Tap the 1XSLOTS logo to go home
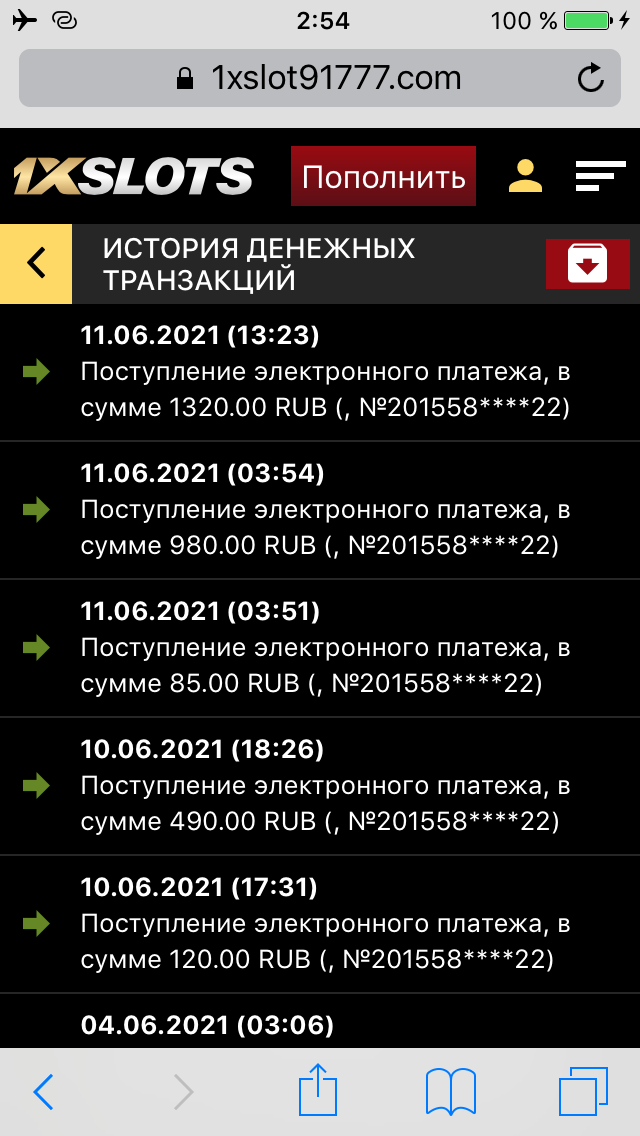 [133, 177]
